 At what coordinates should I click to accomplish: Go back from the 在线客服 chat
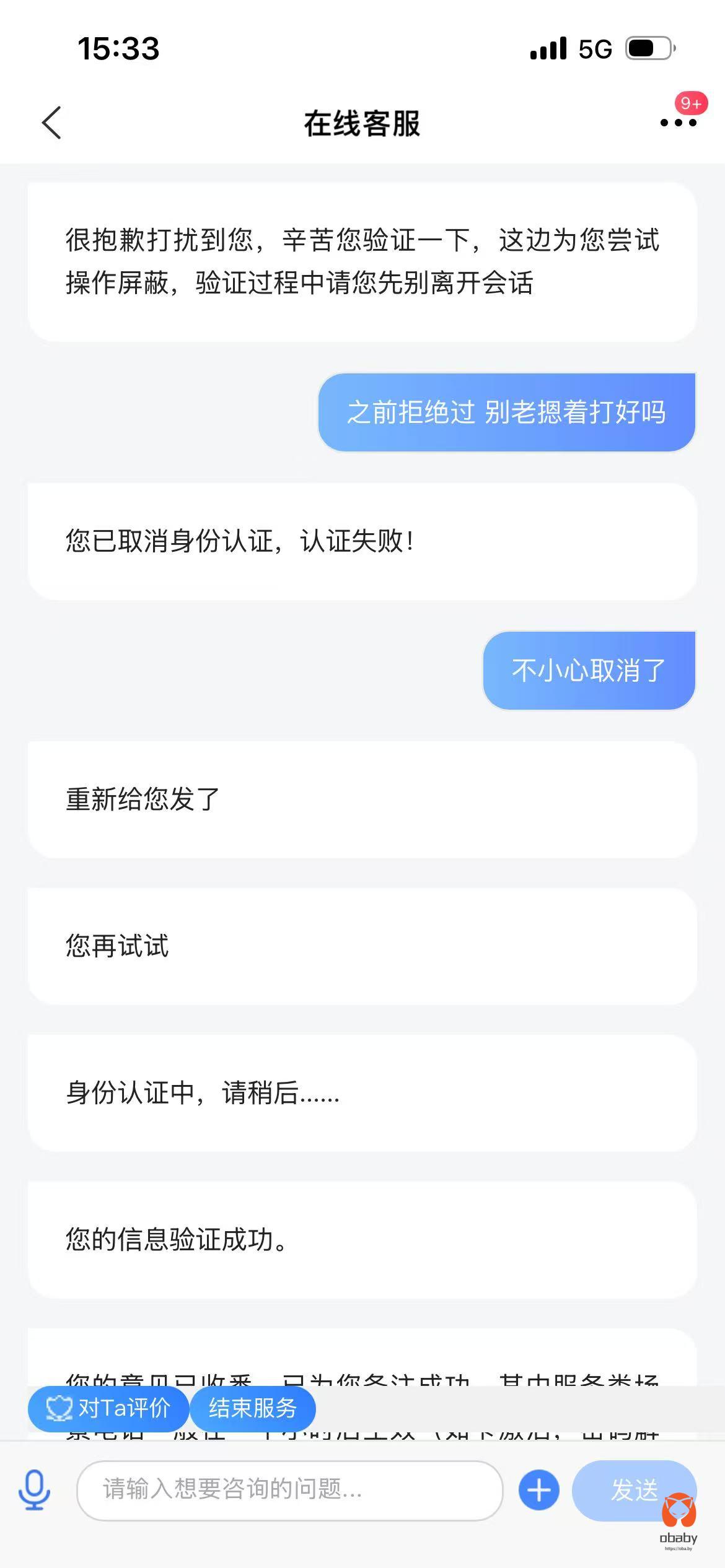[52, 123]
